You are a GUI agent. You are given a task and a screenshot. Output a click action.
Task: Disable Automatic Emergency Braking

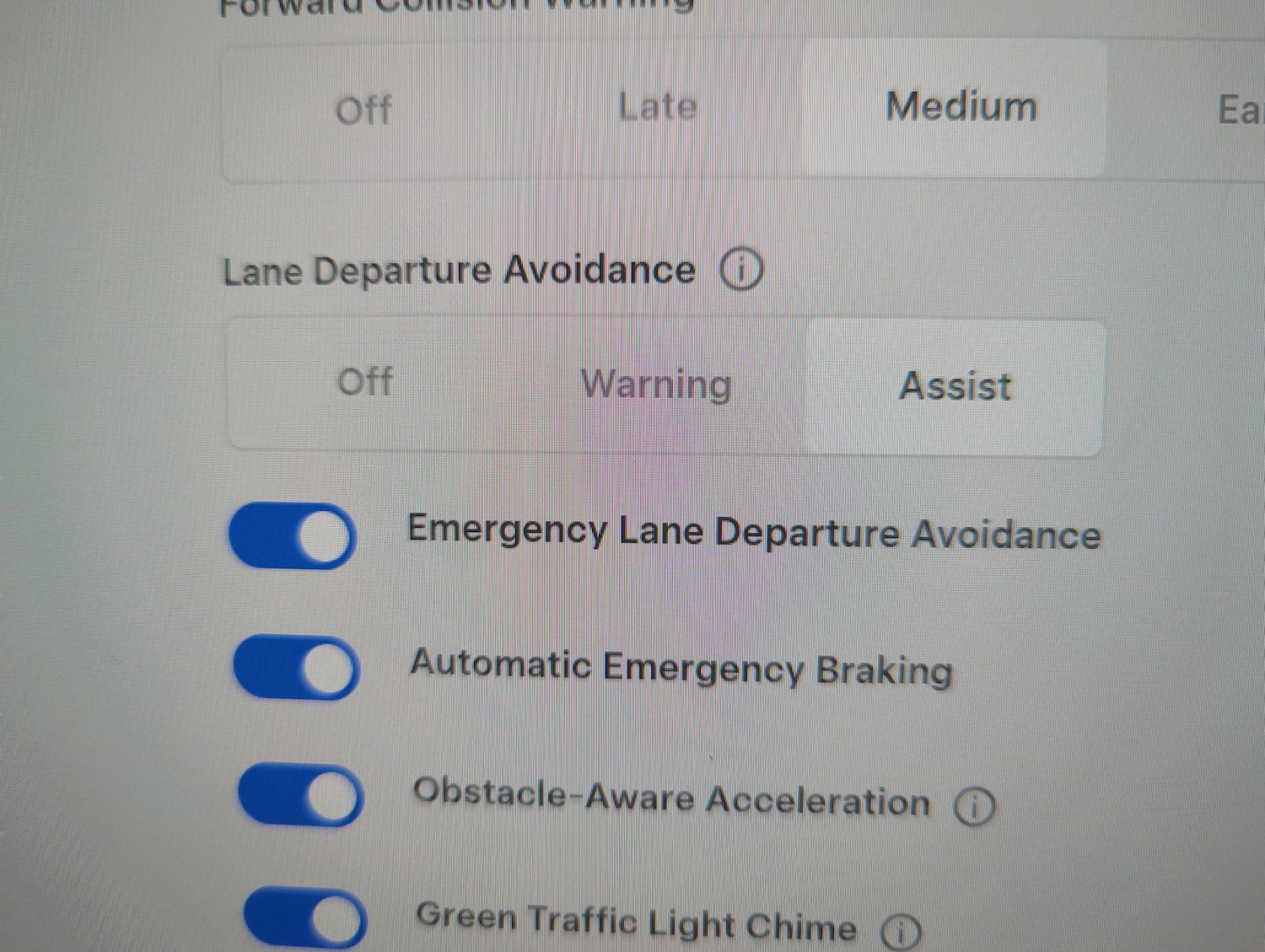point(297,667)
